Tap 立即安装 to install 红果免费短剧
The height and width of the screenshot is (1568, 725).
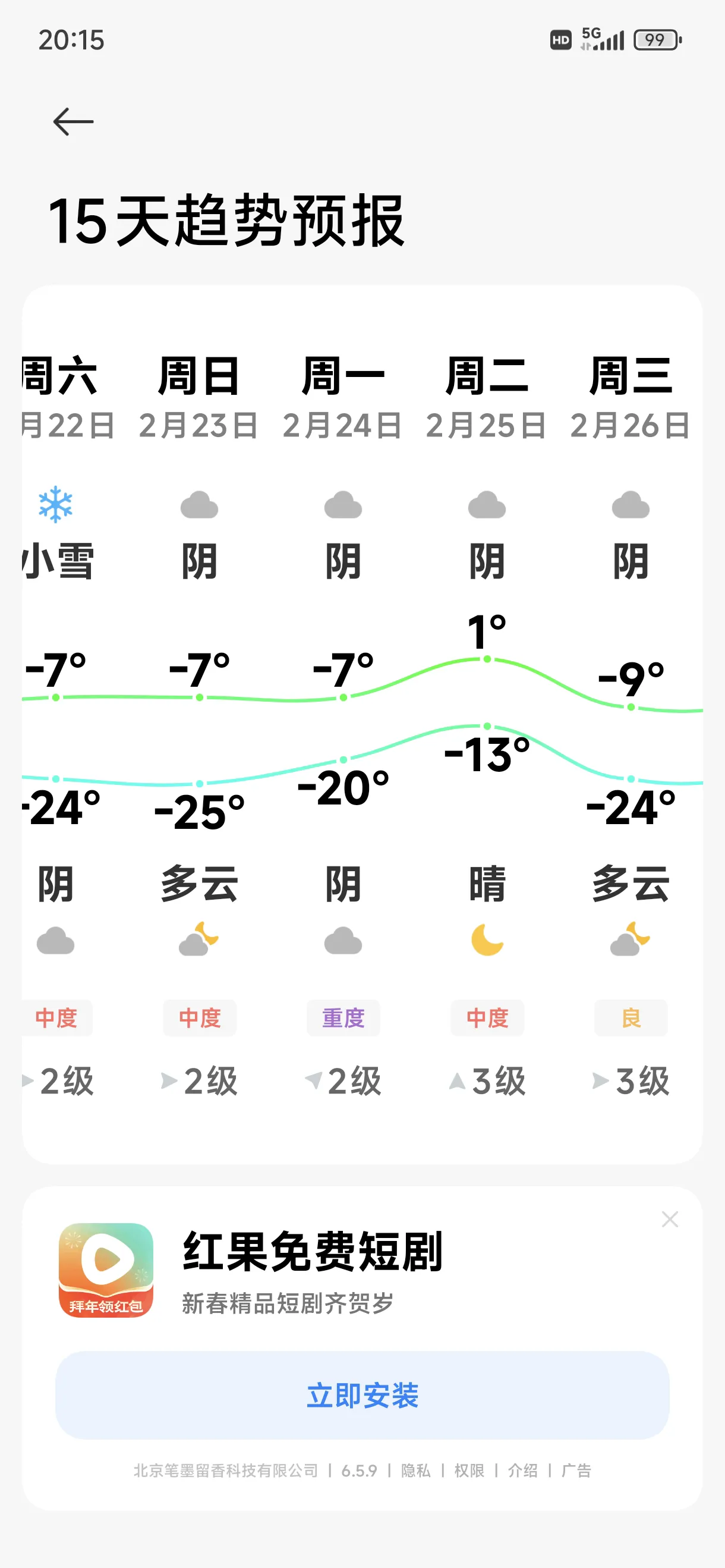click(x=363, y=1395)
